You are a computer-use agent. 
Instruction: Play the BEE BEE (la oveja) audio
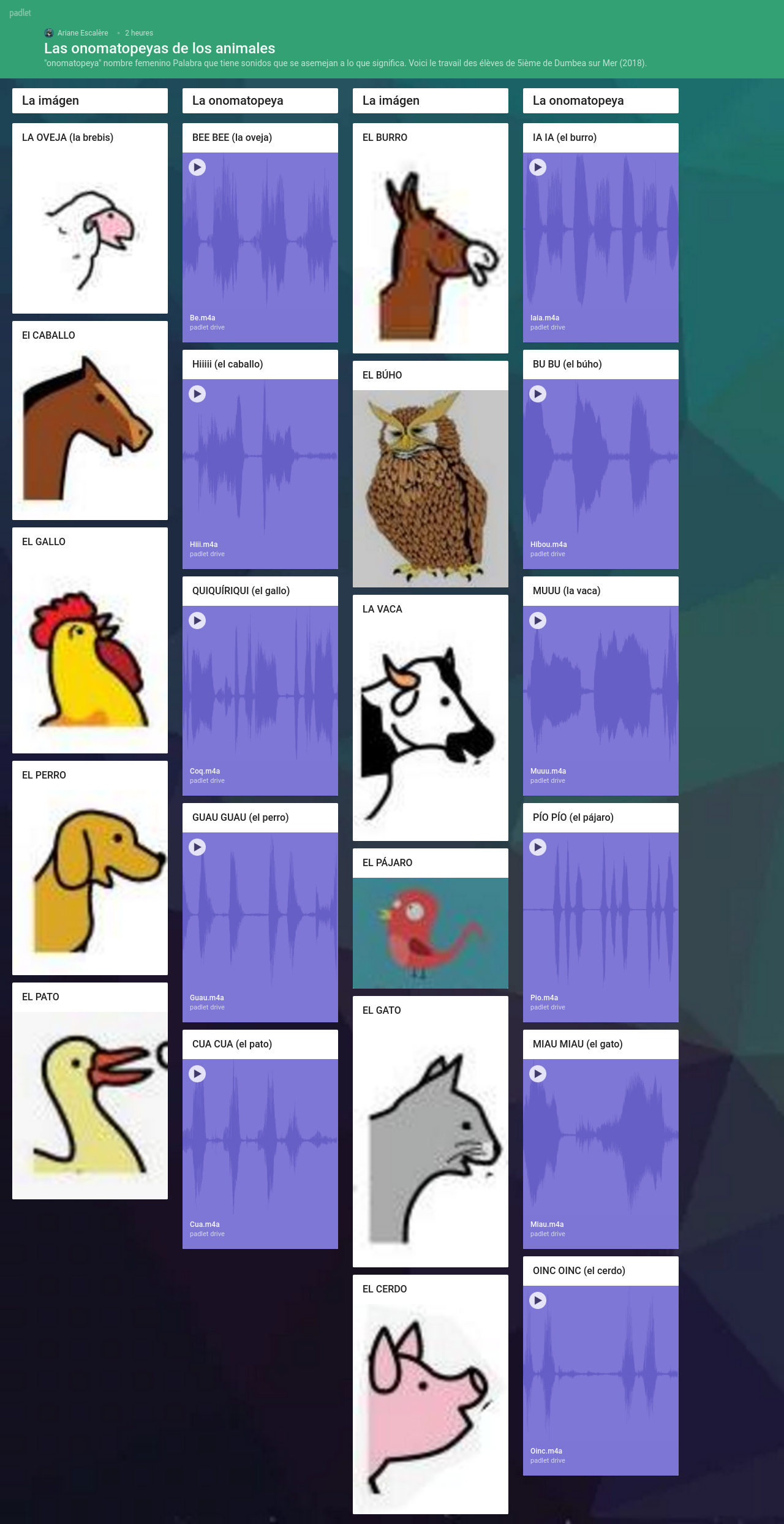(x=197, y=167)
